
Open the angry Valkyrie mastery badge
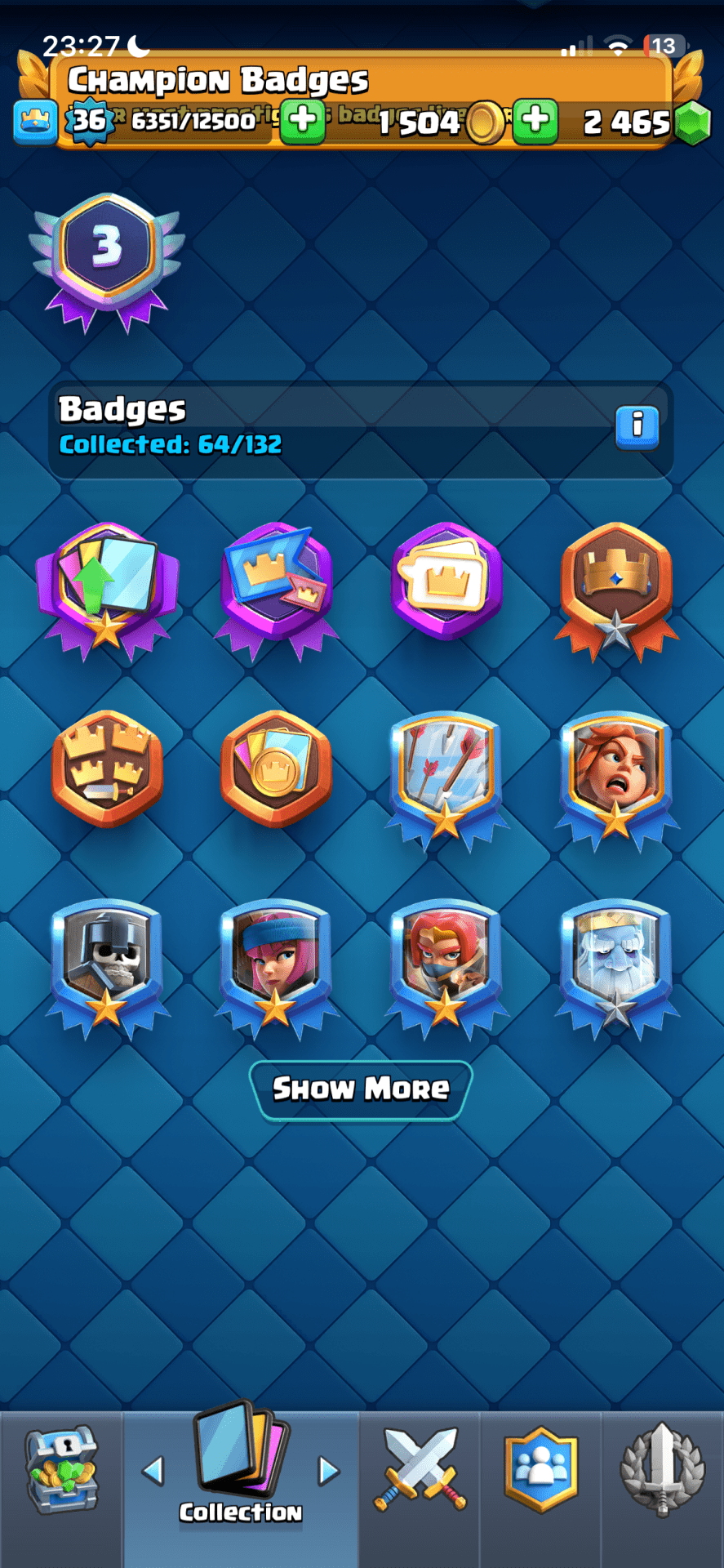(616, 777)
